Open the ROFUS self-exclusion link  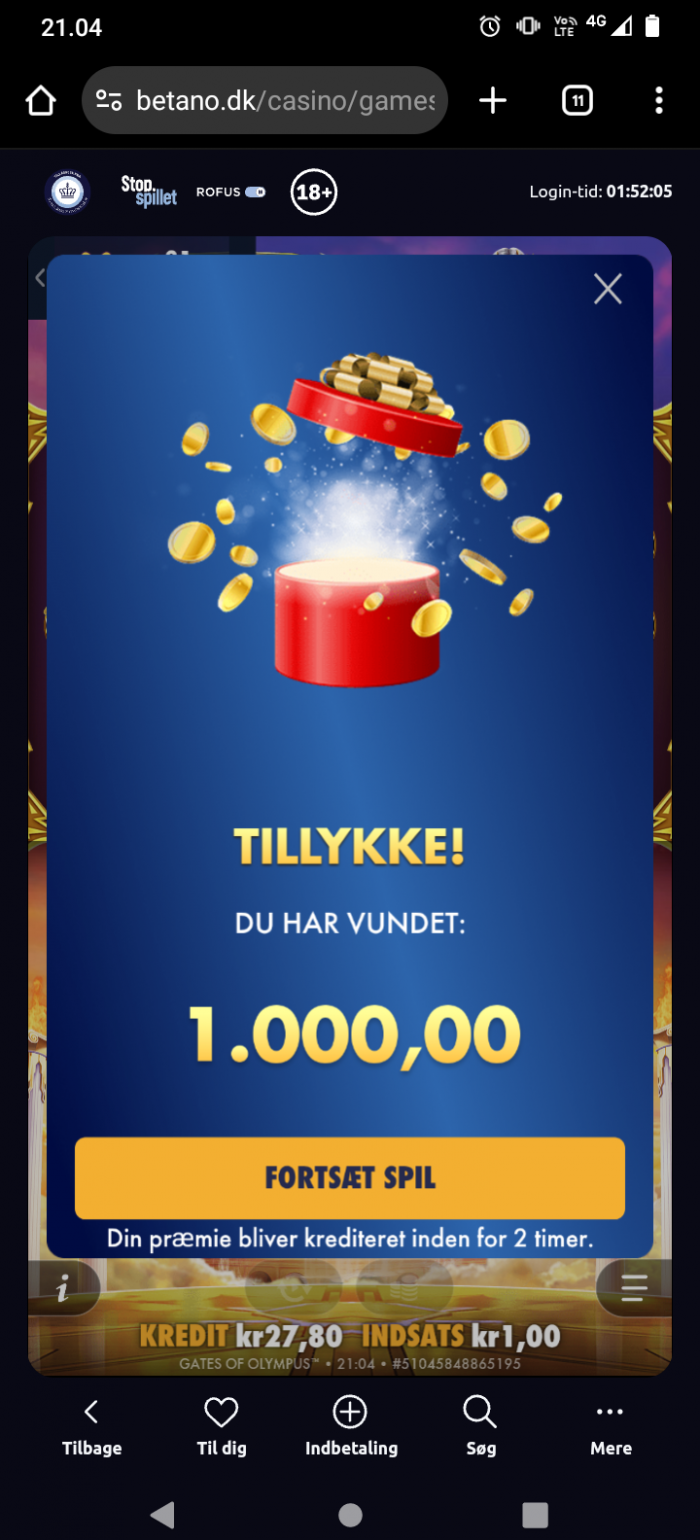click(x=230, y=191)
